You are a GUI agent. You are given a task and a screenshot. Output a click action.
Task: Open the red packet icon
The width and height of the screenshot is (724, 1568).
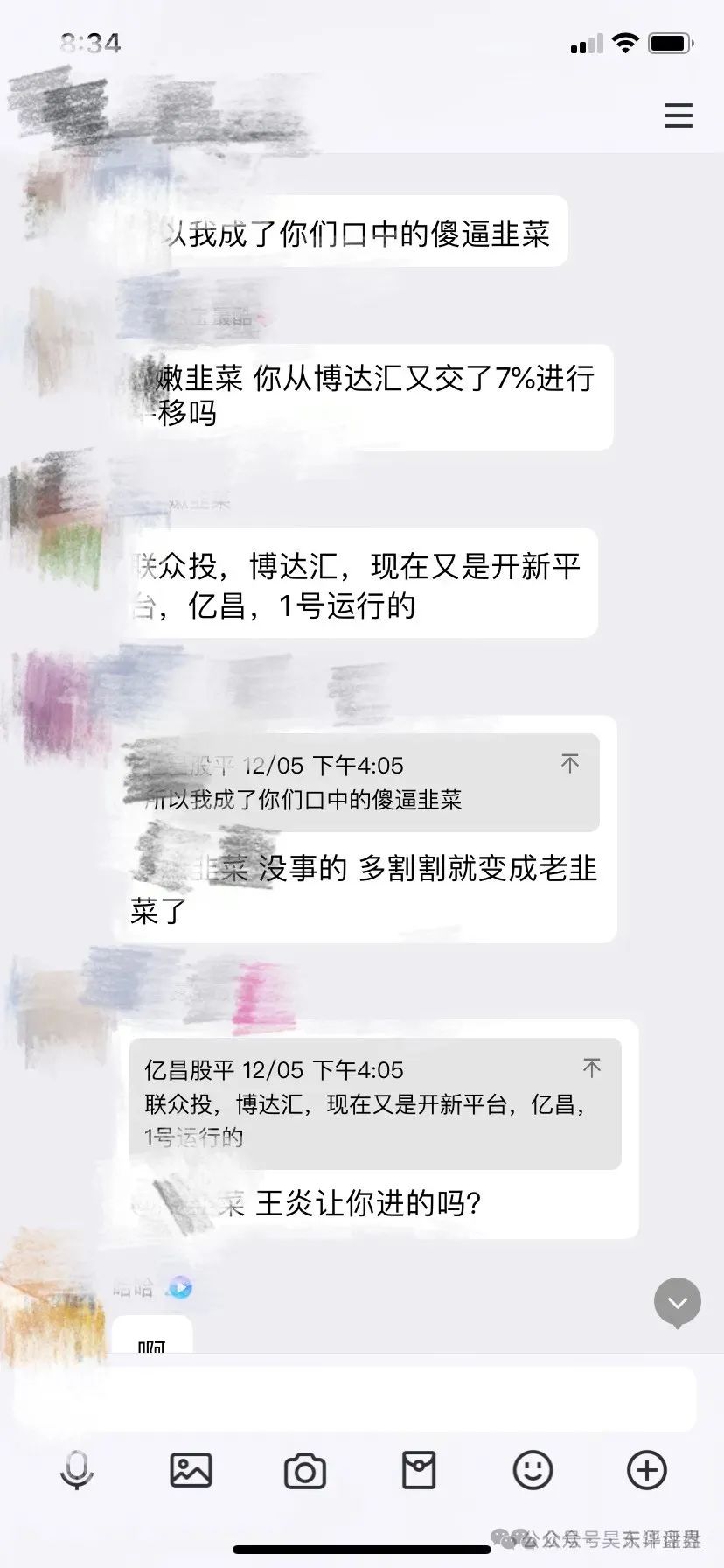coord(419,1469)
